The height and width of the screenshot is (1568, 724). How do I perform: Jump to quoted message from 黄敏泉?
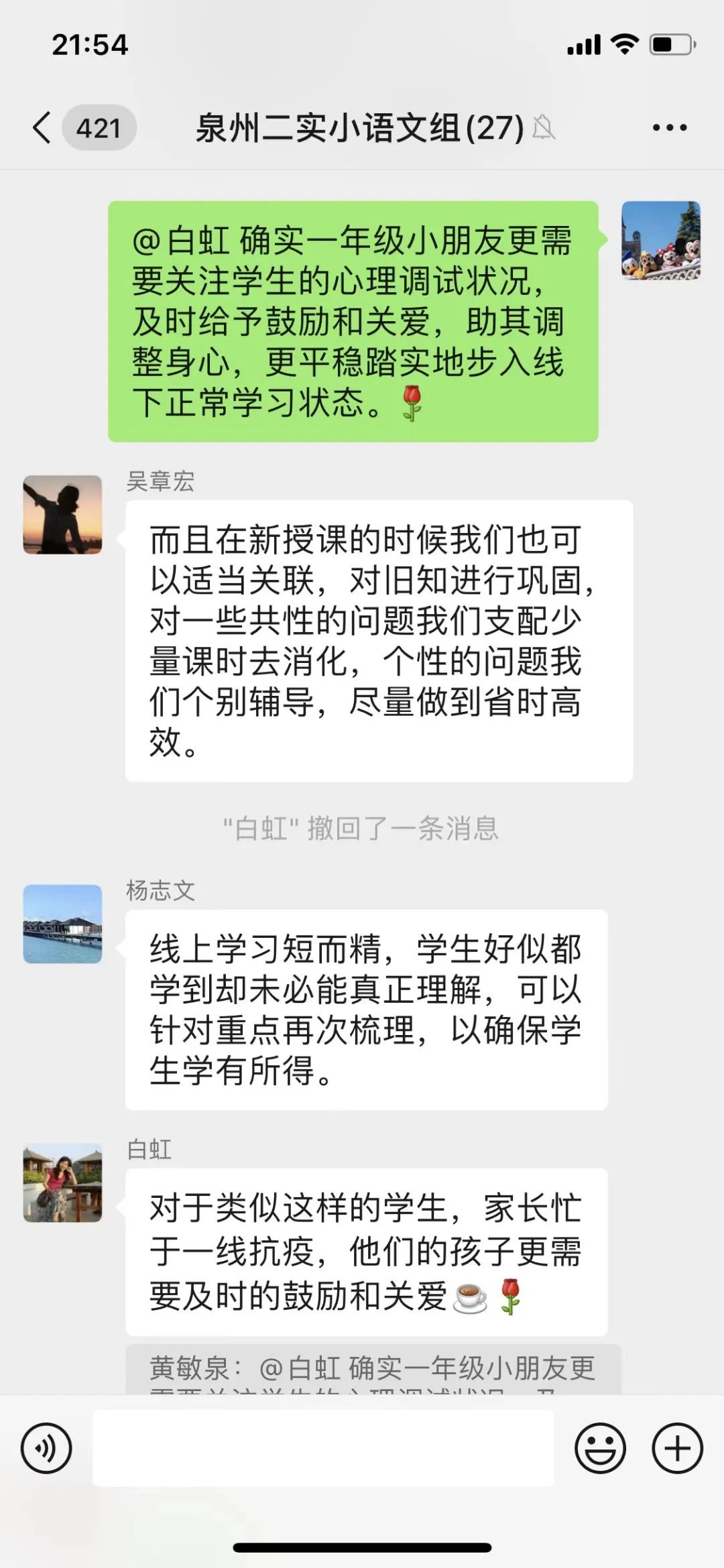click(x=373, y=1369)
